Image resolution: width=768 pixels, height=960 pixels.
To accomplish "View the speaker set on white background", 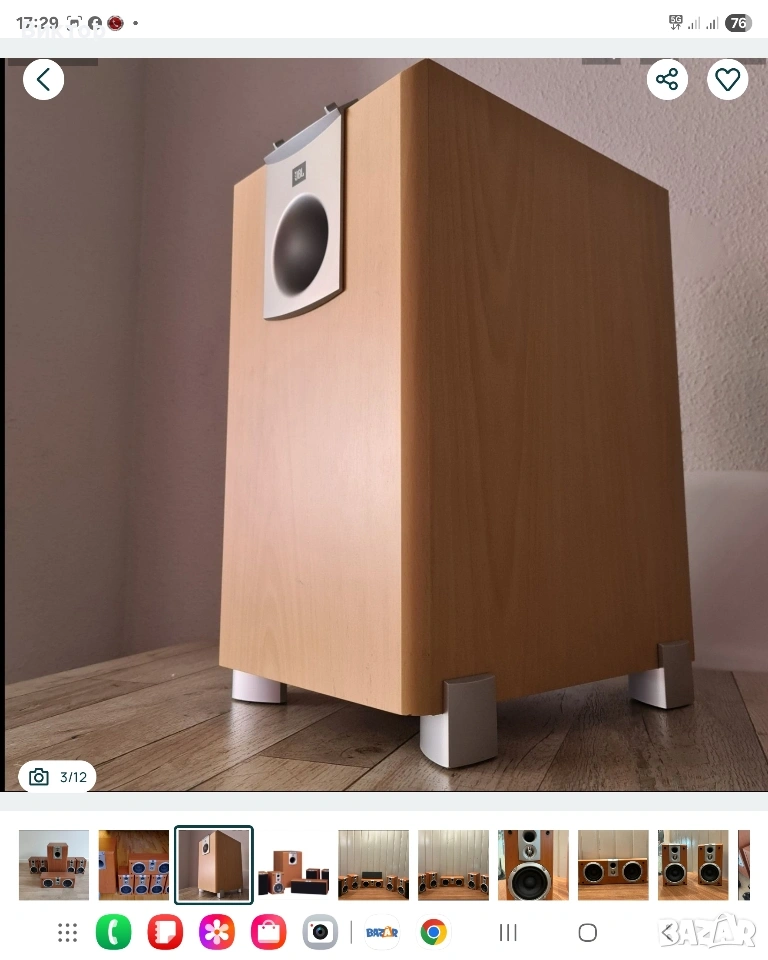I will click(x=293, y=865).
